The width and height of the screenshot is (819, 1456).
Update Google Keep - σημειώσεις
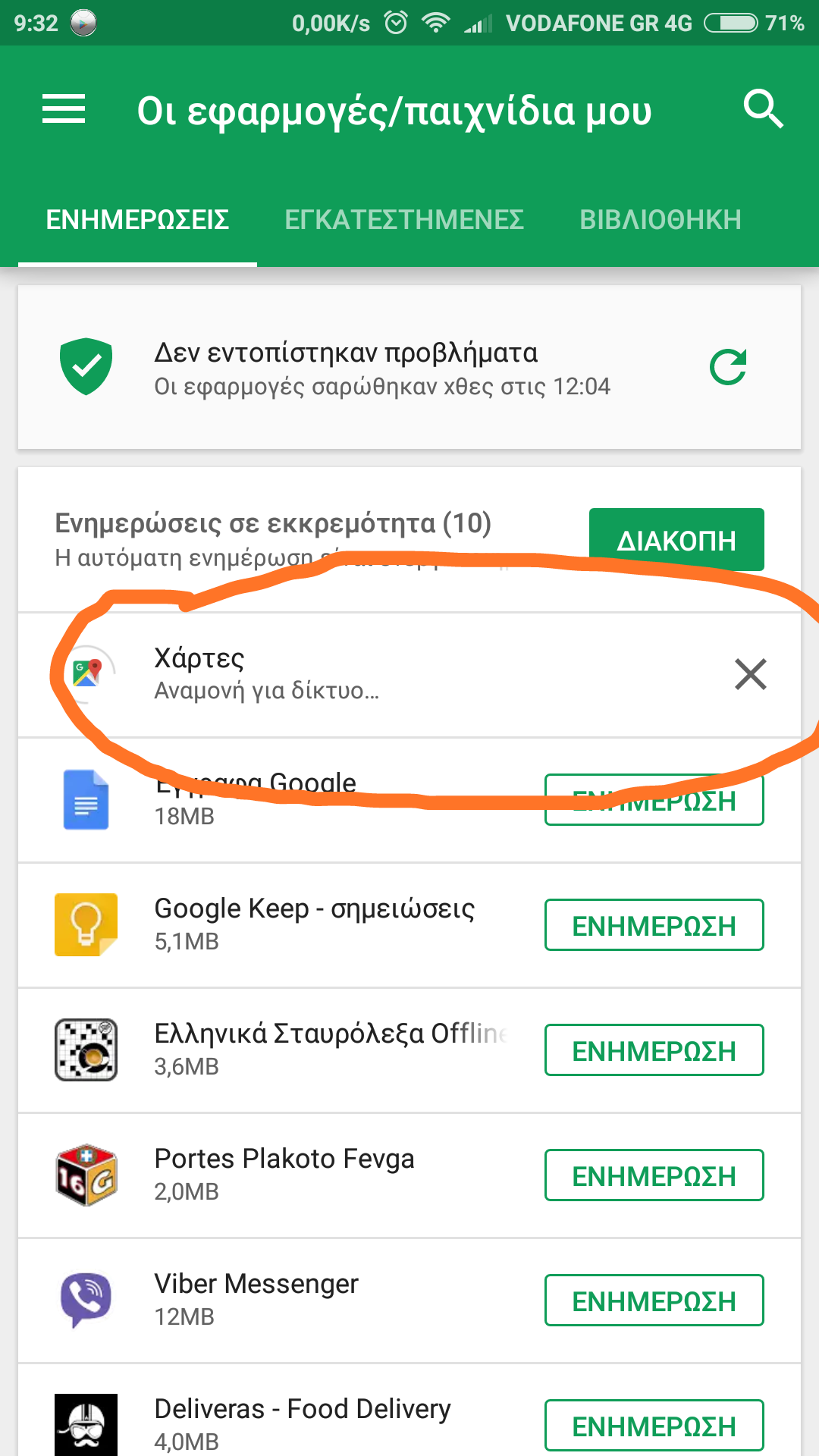(654, 925)
